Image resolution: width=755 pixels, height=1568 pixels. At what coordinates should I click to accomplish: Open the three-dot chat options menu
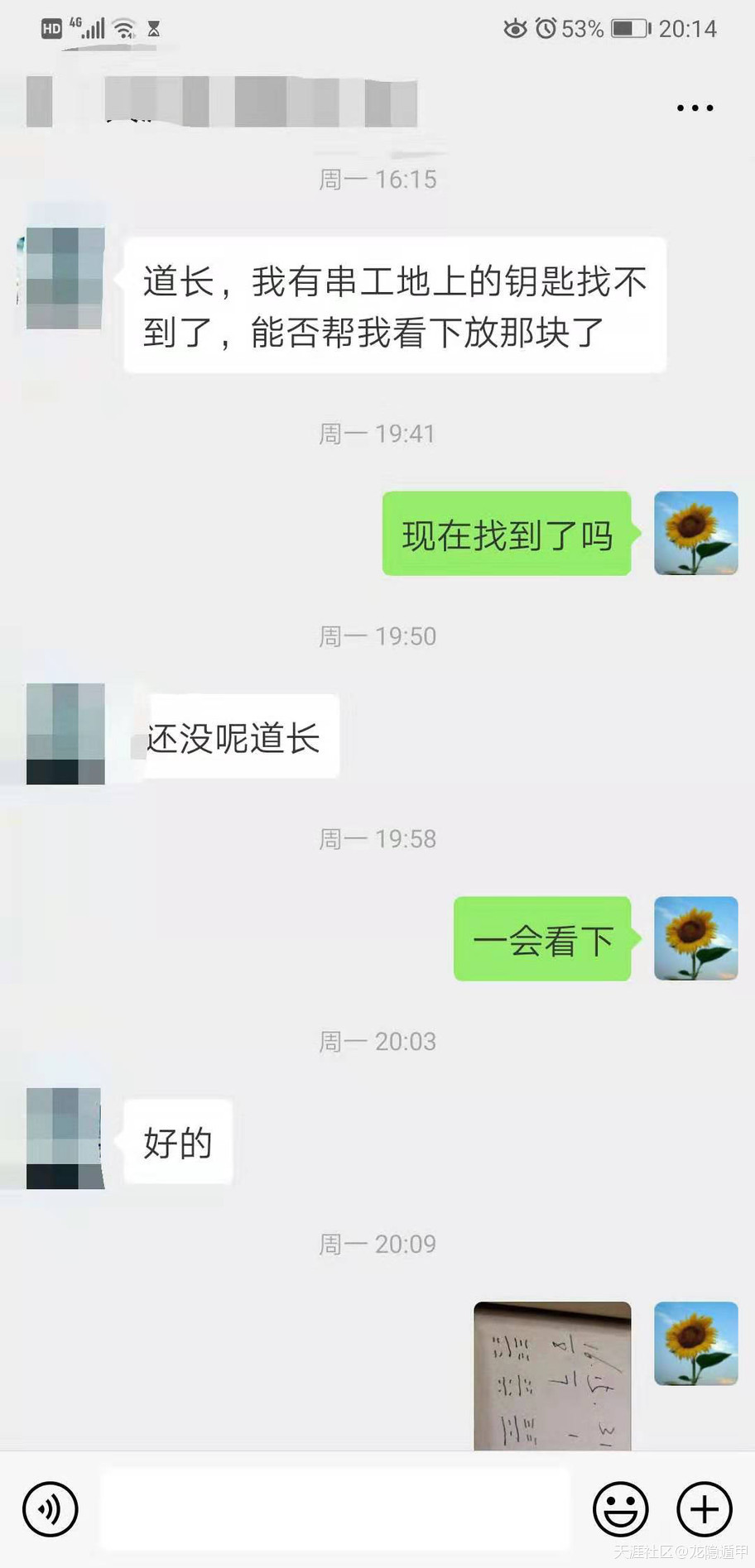[695, 108]
